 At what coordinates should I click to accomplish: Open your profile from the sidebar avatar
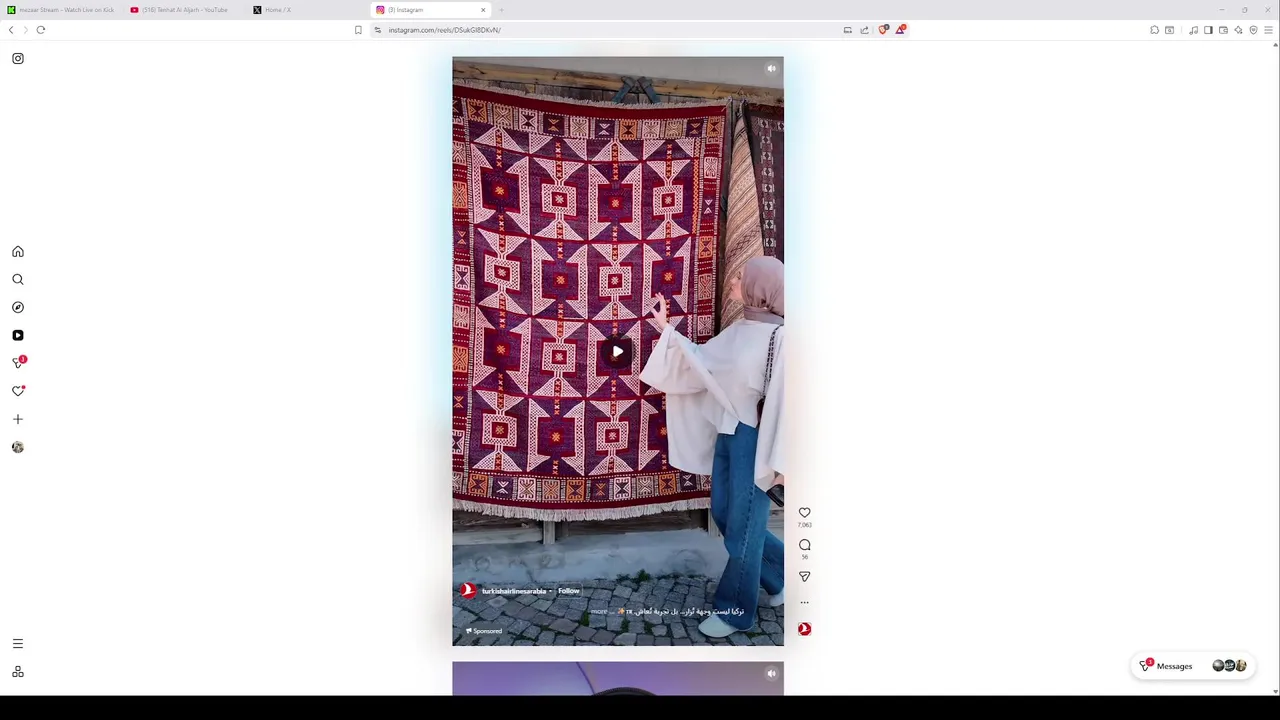tap(18, 447)
